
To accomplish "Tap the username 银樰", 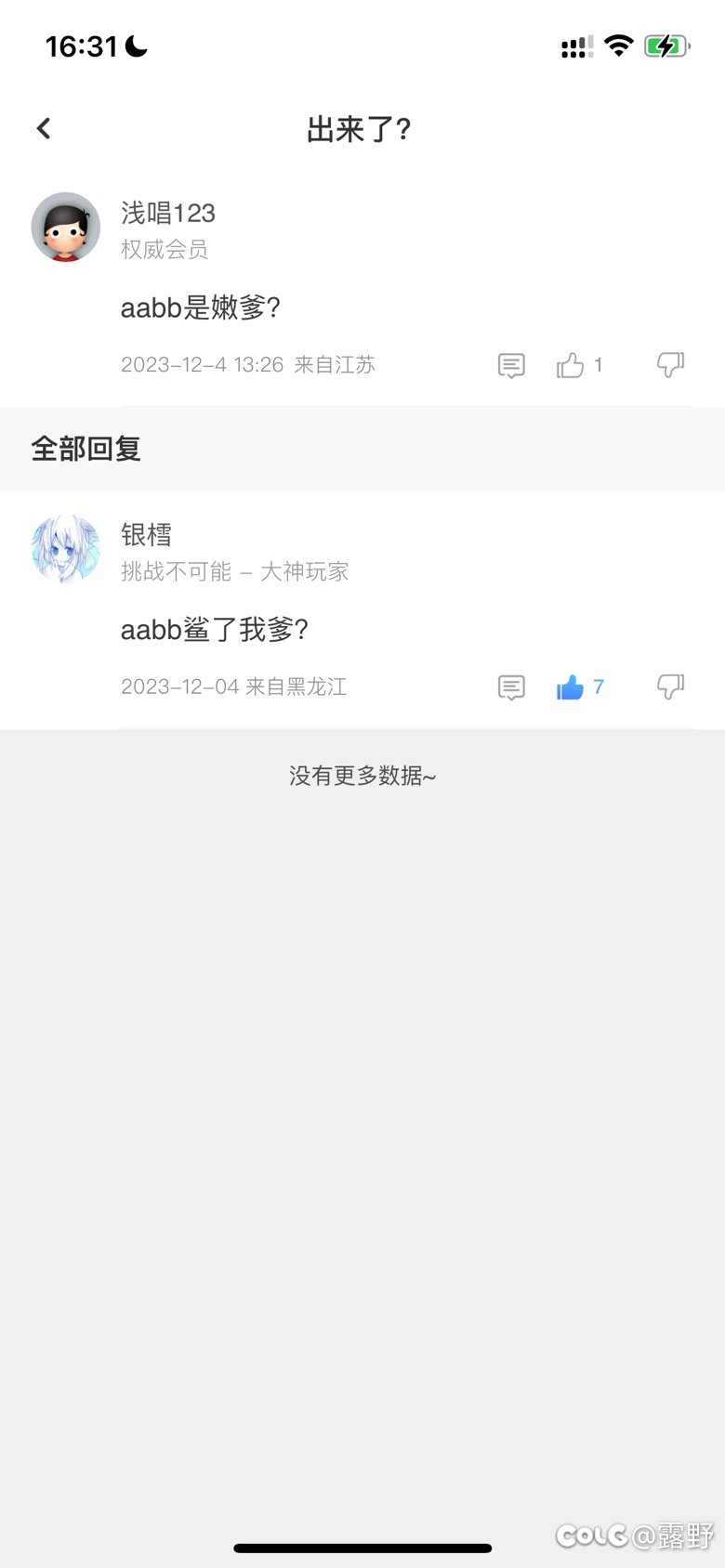I will pos(147,534).
